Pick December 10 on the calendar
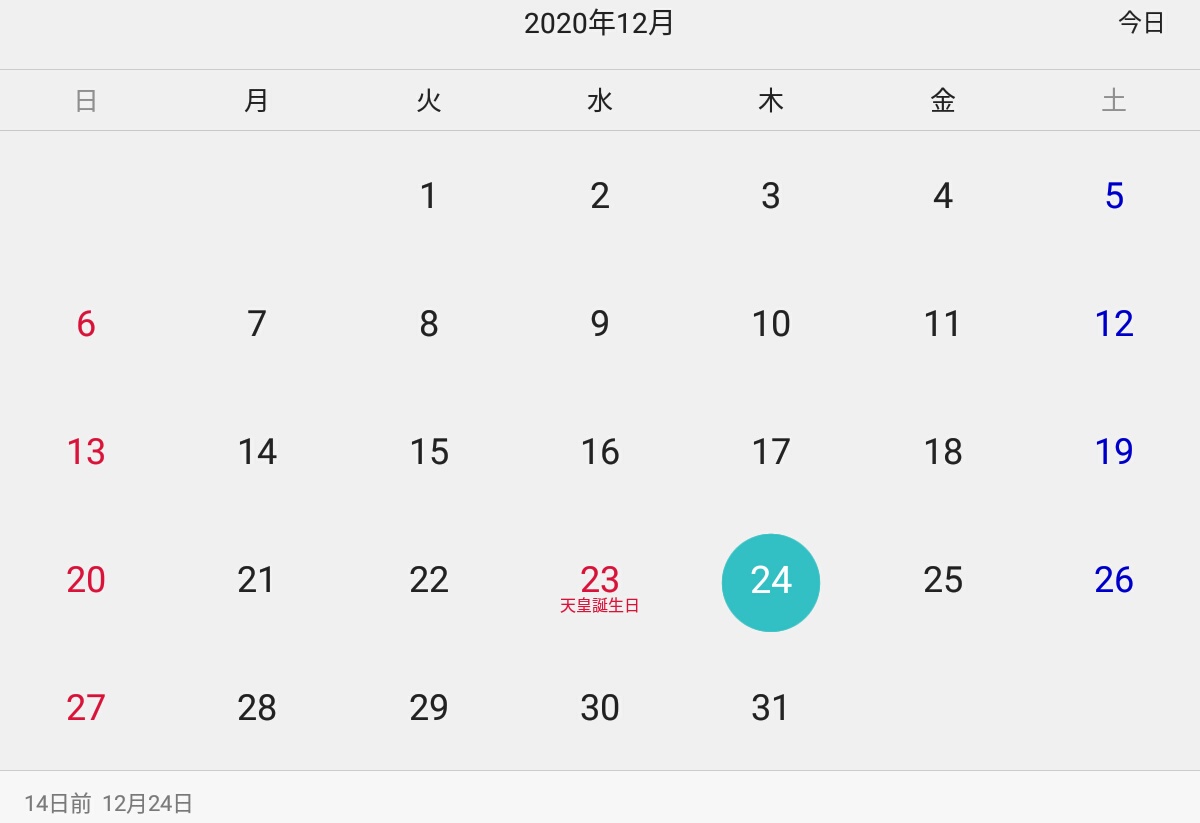This screenshot has width=1200, height=823. coord(771,324)
